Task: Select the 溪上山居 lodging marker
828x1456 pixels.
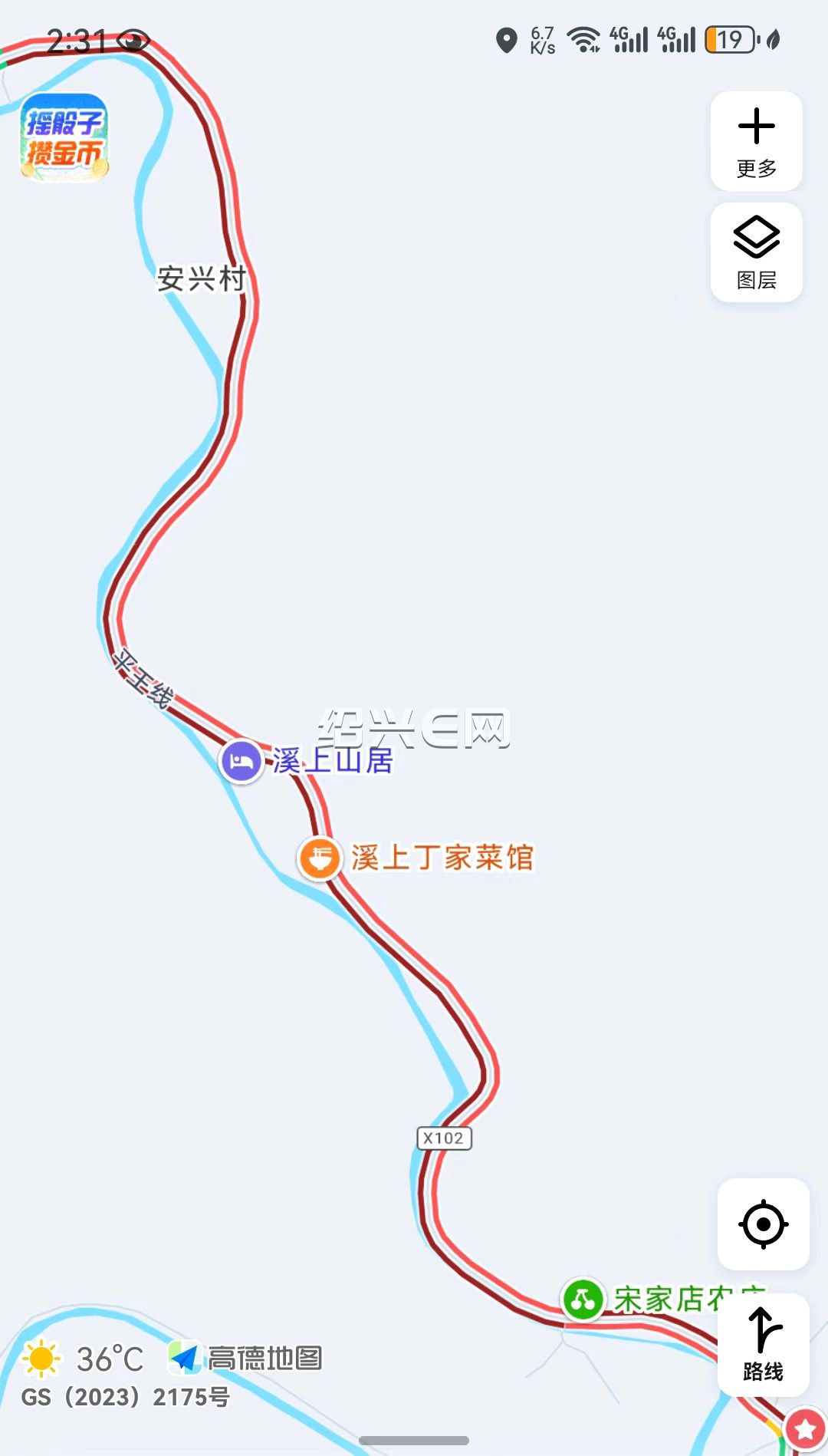Action: click(x=242, y=761)
